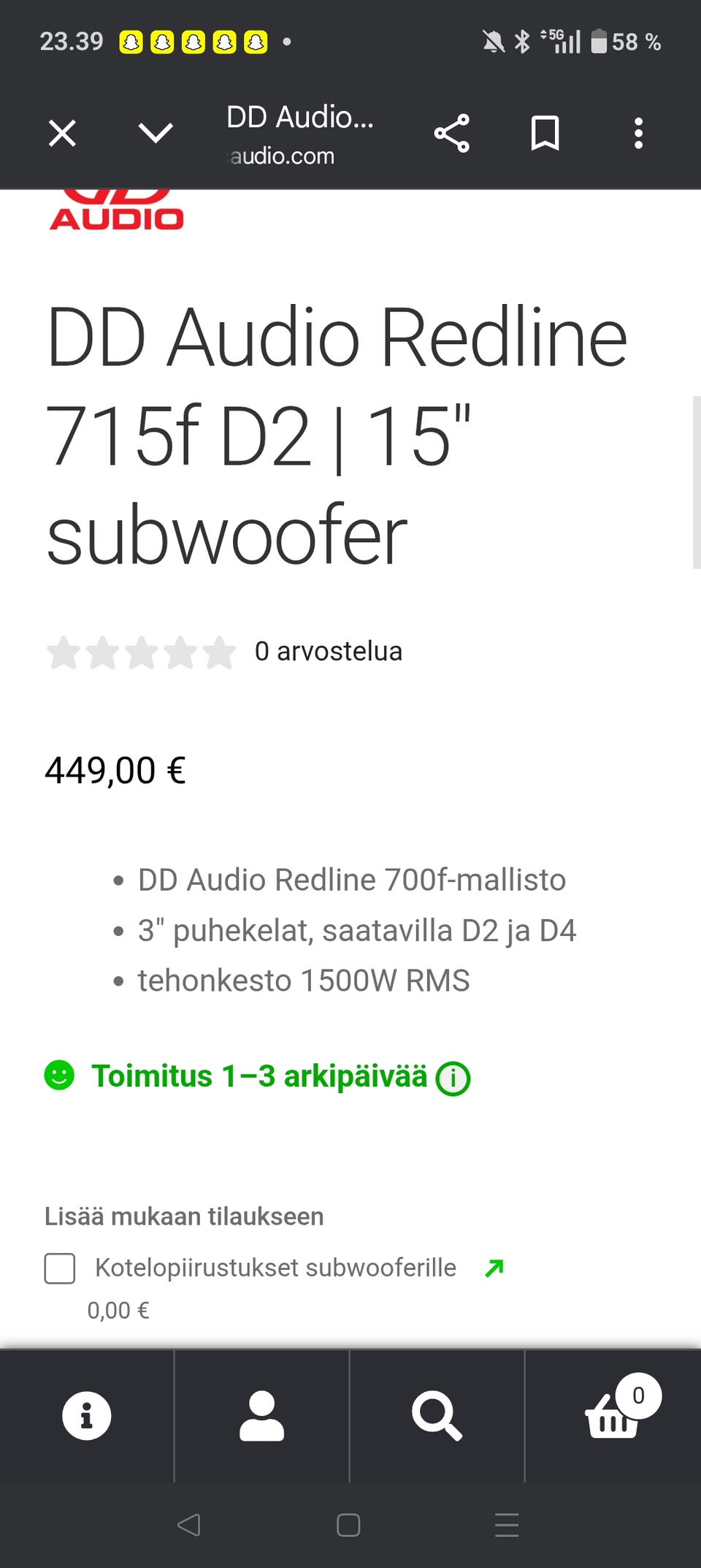This screenshot has height=1568, width=701.
Task: Select a five-star rating
Action: (x=215, y=651)
